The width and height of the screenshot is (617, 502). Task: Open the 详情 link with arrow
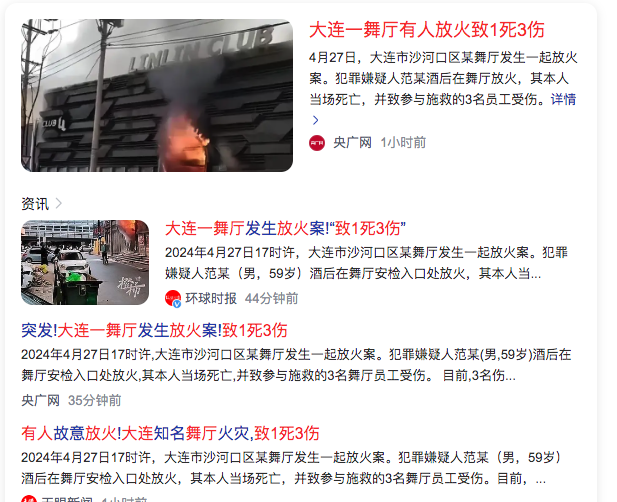pyautogui.click(x=563, y=99)
